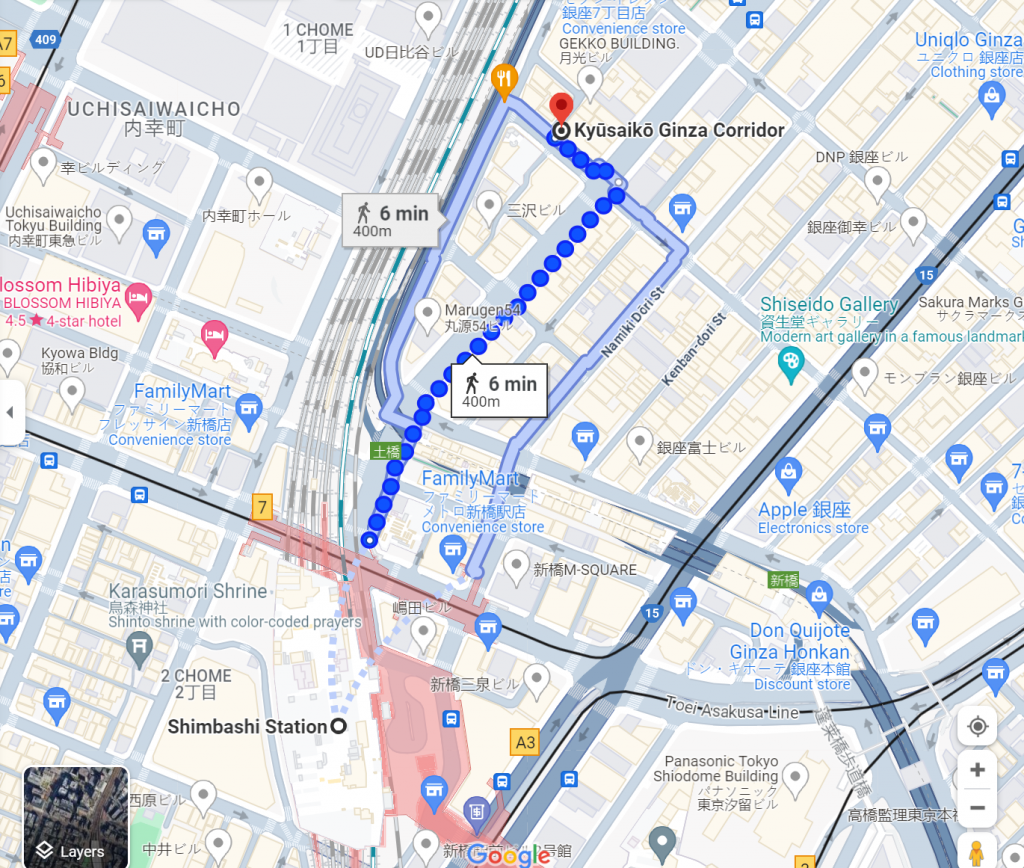Zoom in on the map

977,770
